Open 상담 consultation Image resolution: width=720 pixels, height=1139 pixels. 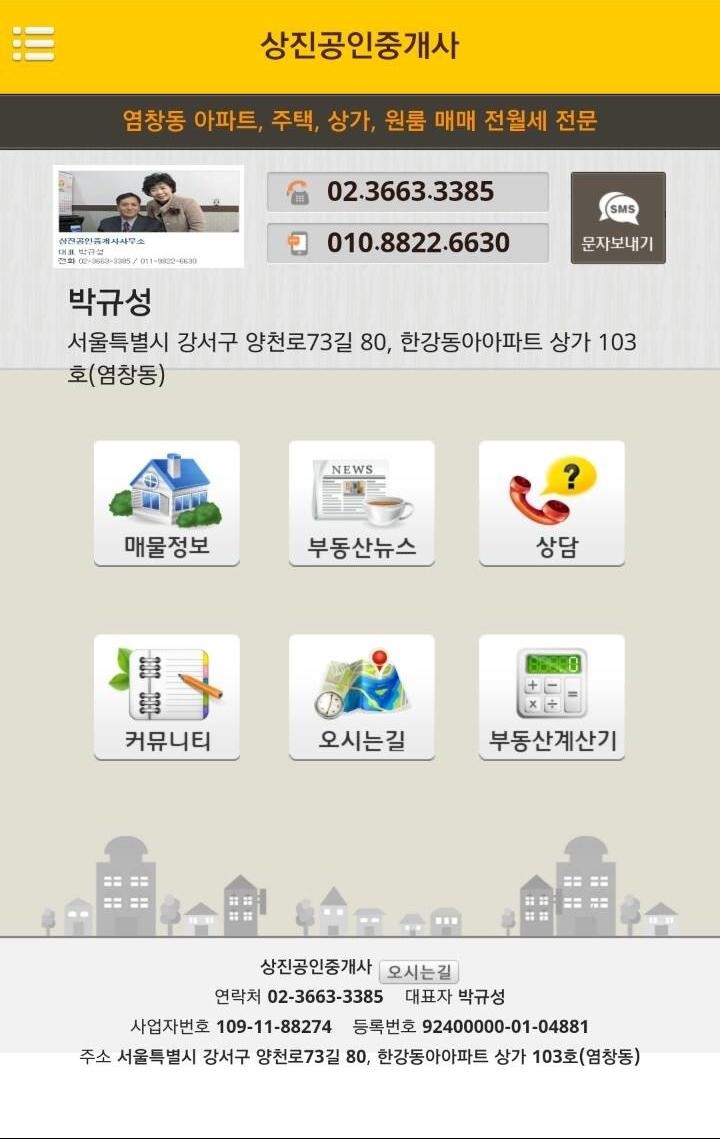552,504
